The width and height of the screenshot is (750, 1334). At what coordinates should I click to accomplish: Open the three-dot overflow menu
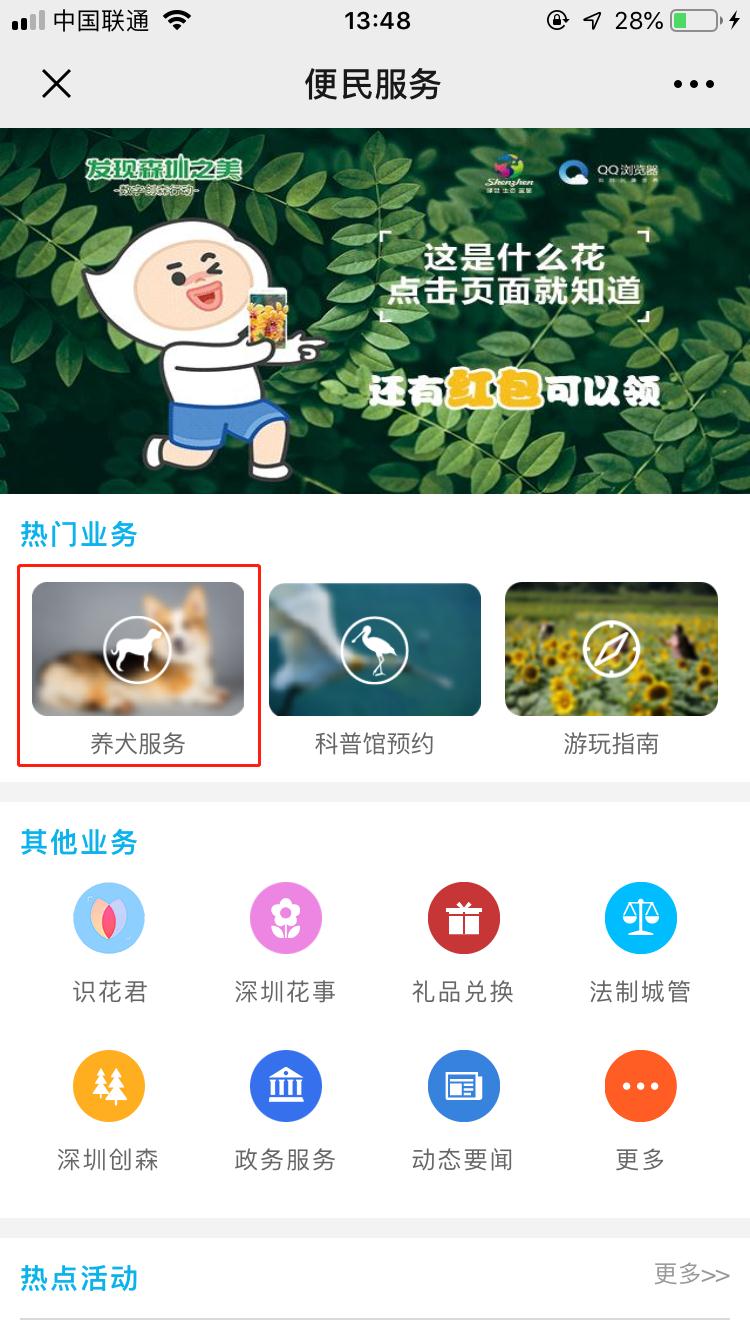(x=693, y=85)
